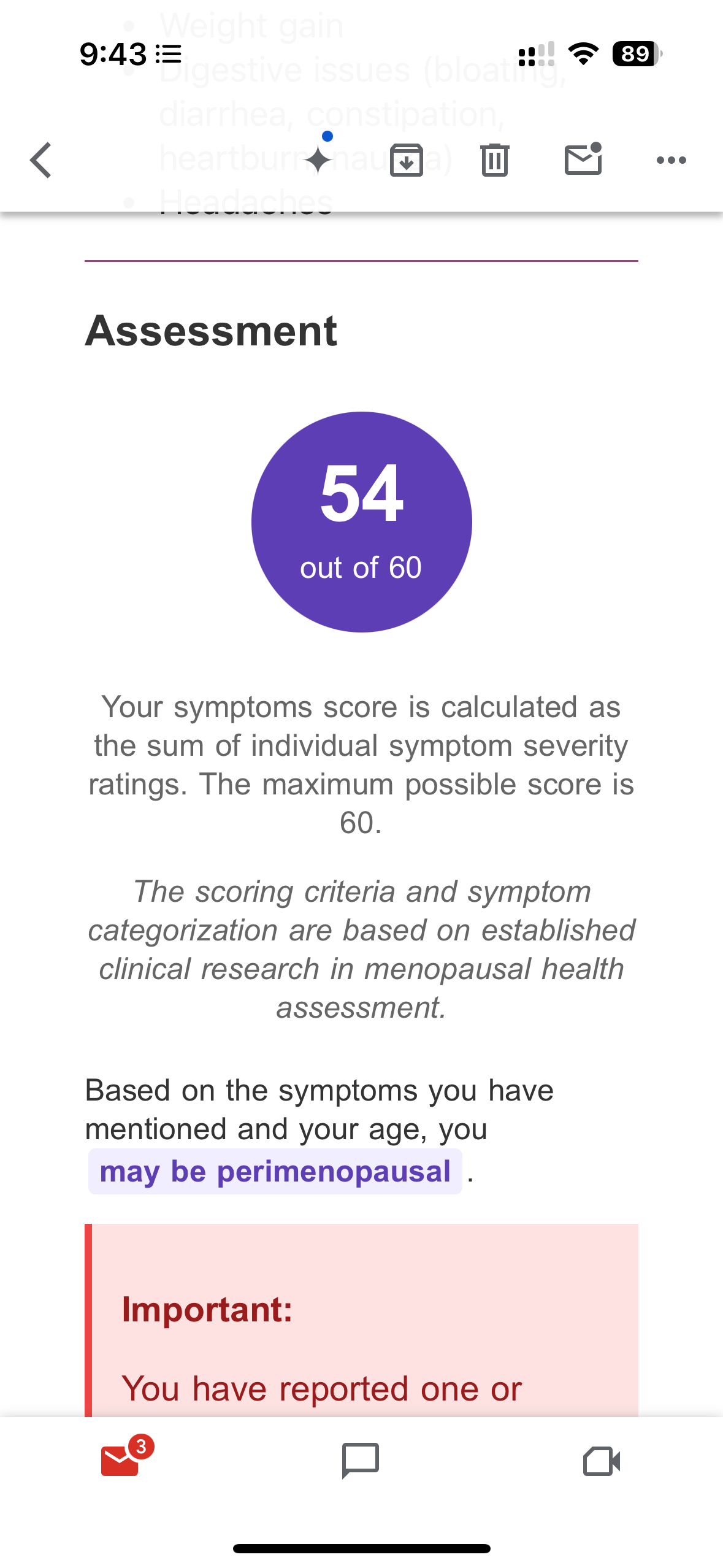Tap the battery indicator showing 89
723x1568 pixels.
click(x=634, y=55)
